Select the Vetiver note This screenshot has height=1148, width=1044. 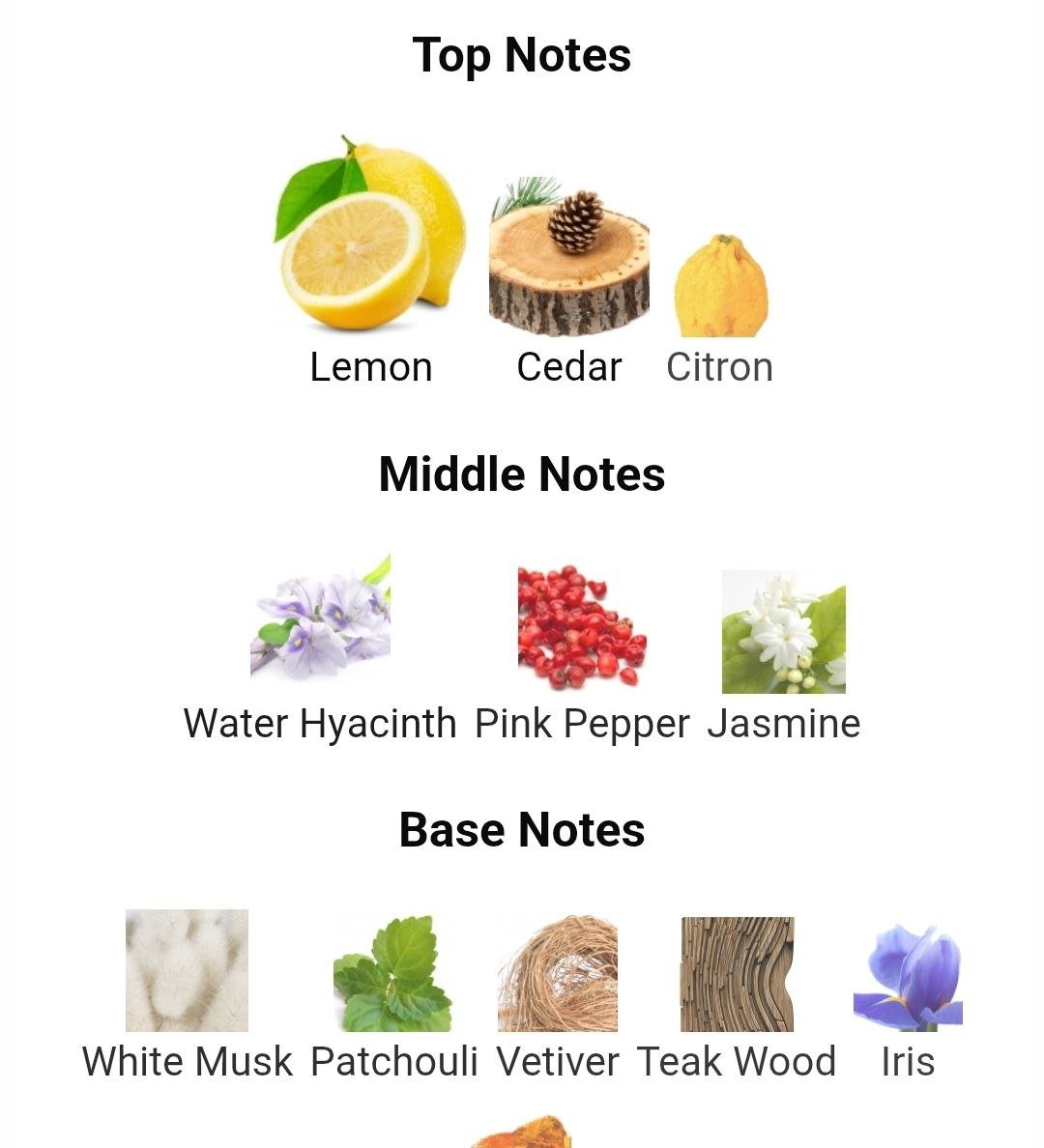click(558, 974)
